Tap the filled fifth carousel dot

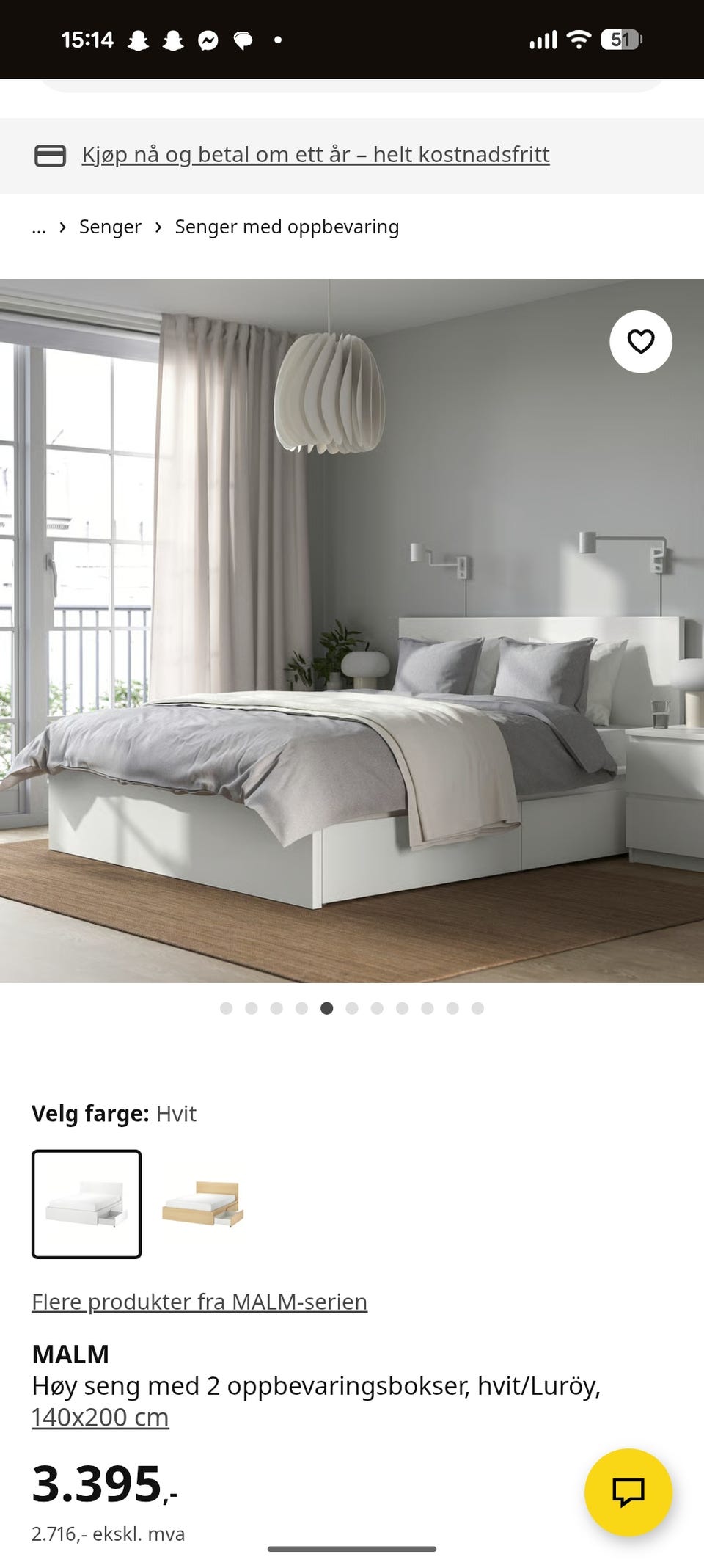(x=327, y=1010)
